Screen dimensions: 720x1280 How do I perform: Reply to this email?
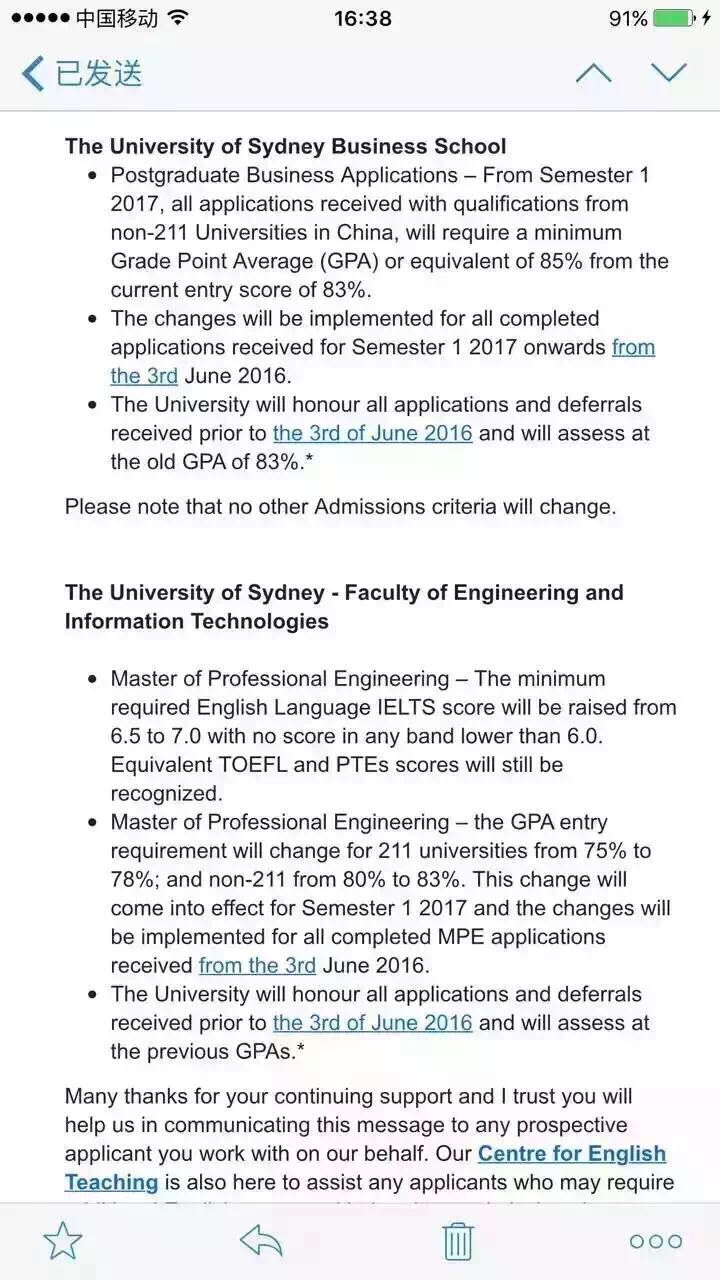(x=261, y=1241)
